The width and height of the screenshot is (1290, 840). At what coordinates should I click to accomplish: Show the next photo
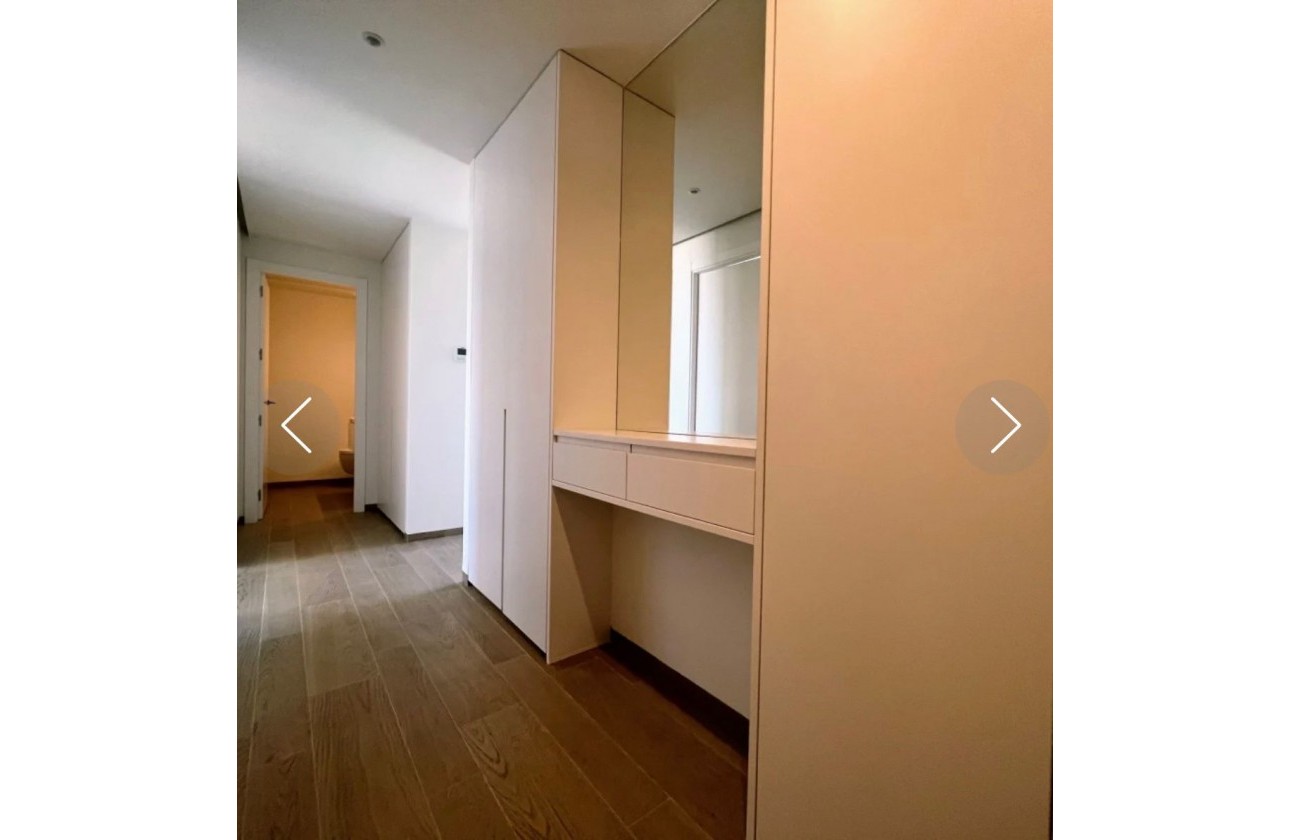click(x=1003, y=426)
